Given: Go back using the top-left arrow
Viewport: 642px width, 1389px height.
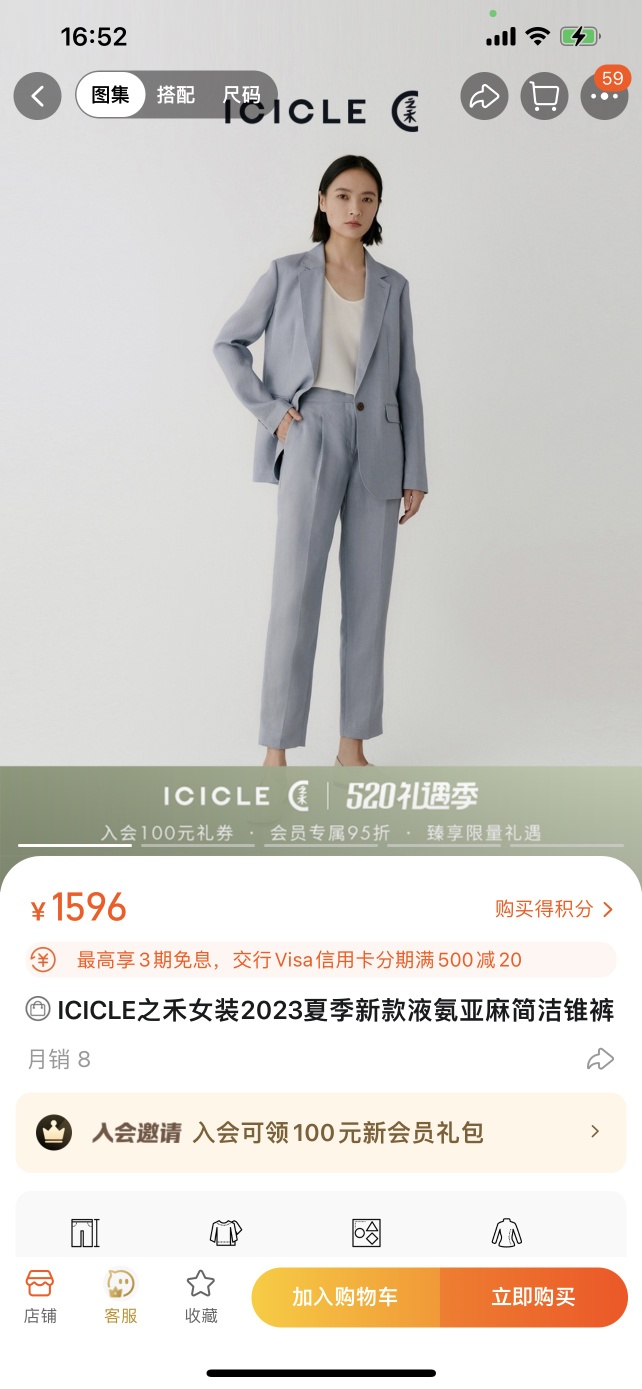Looking at the screenshot, I should [x=38, y=96].
